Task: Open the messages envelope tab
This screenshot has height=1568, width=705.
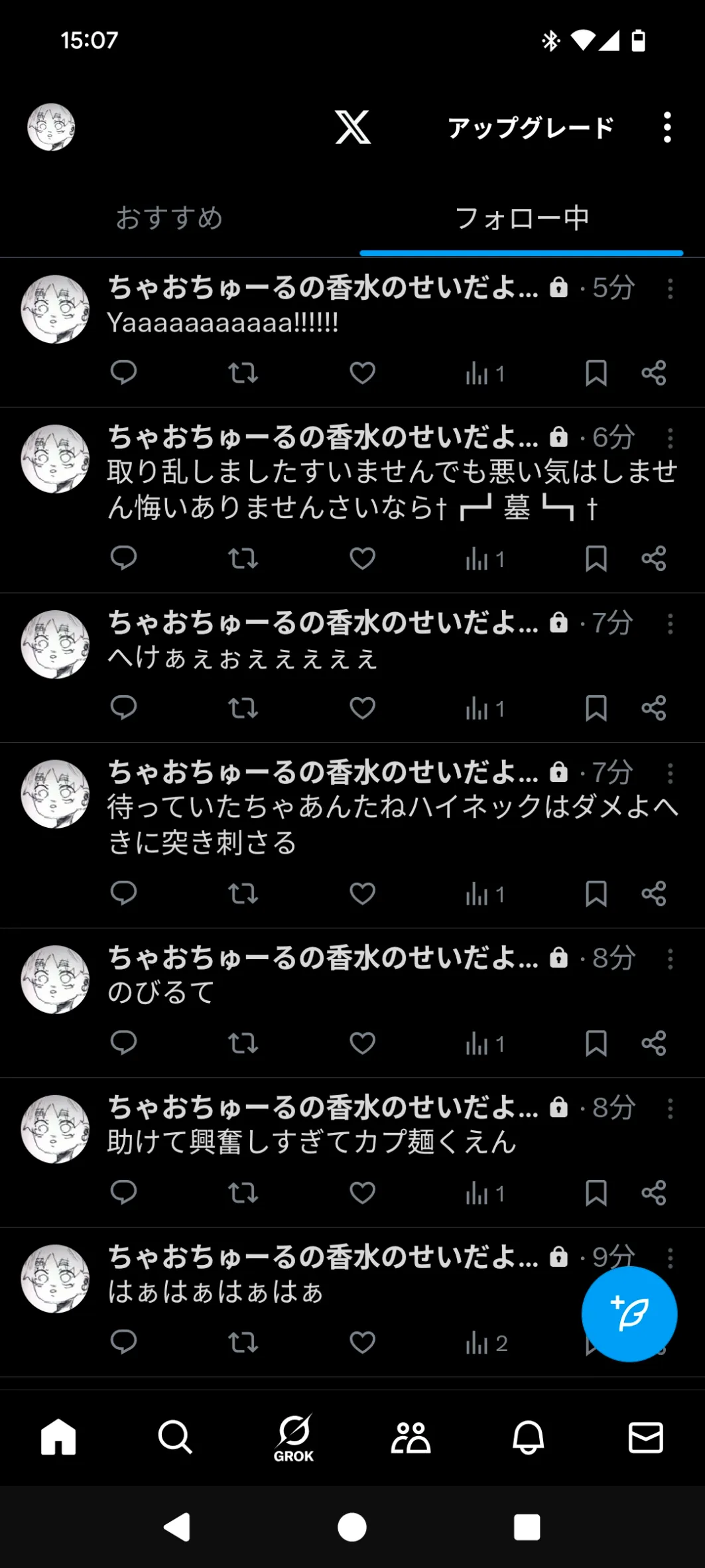Action: [645, 1438]
